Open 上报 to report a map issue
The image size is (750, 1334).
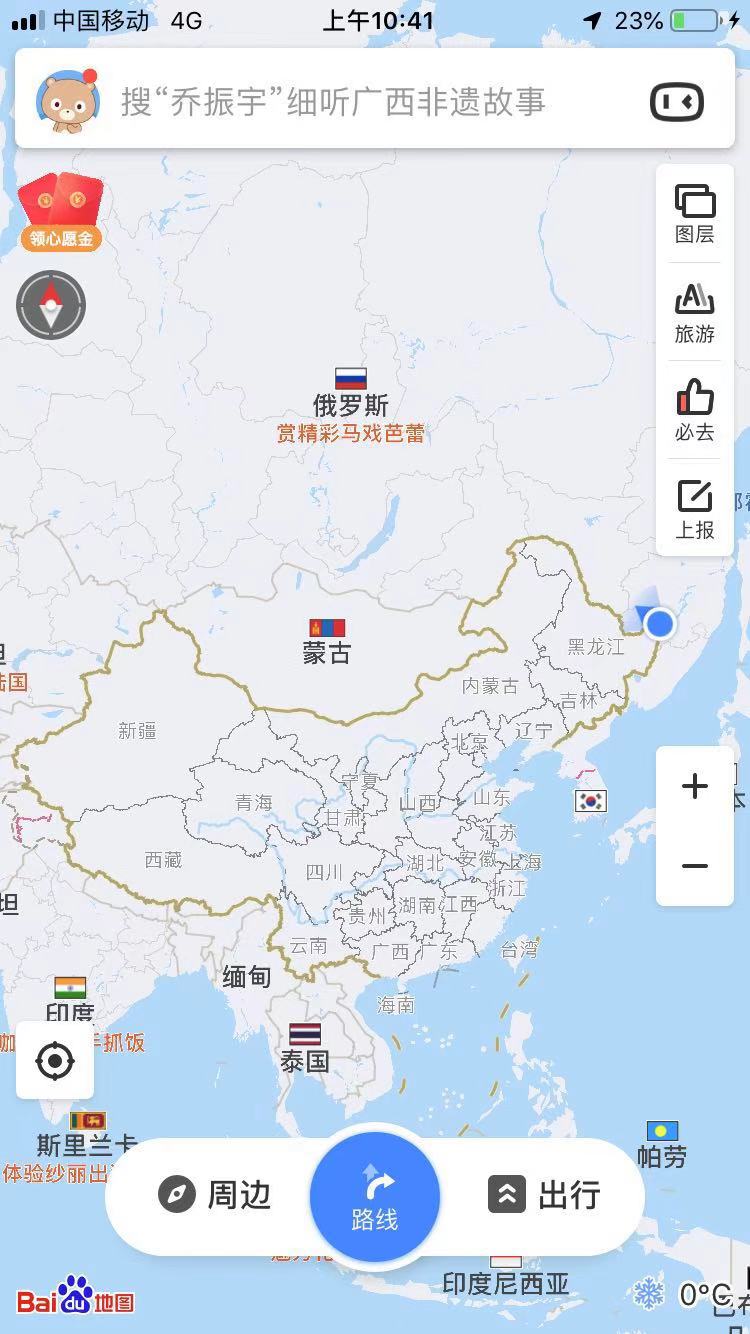point(695,508)
